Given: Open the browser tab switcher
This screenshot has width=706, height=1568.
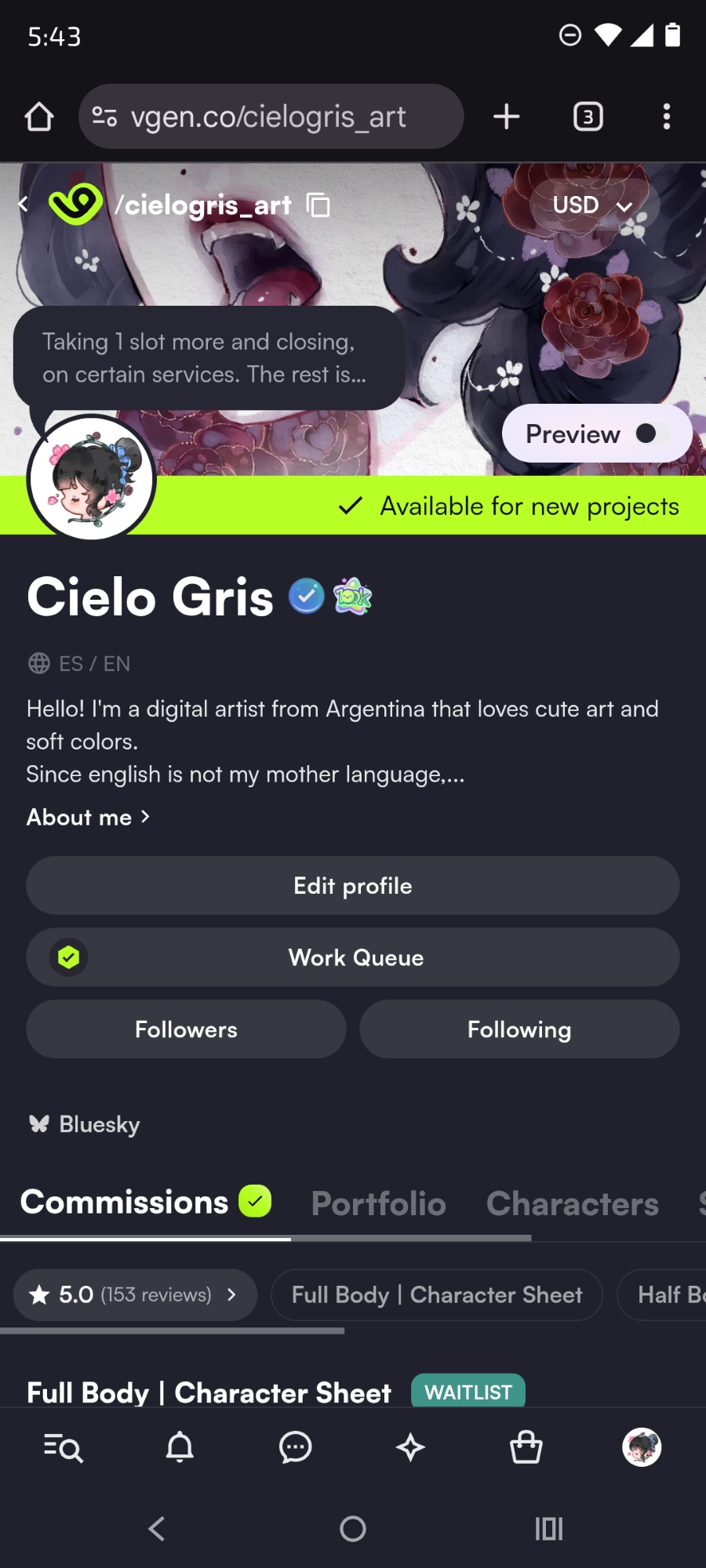Looking at the screenshot, I should [x=588, y=117].
